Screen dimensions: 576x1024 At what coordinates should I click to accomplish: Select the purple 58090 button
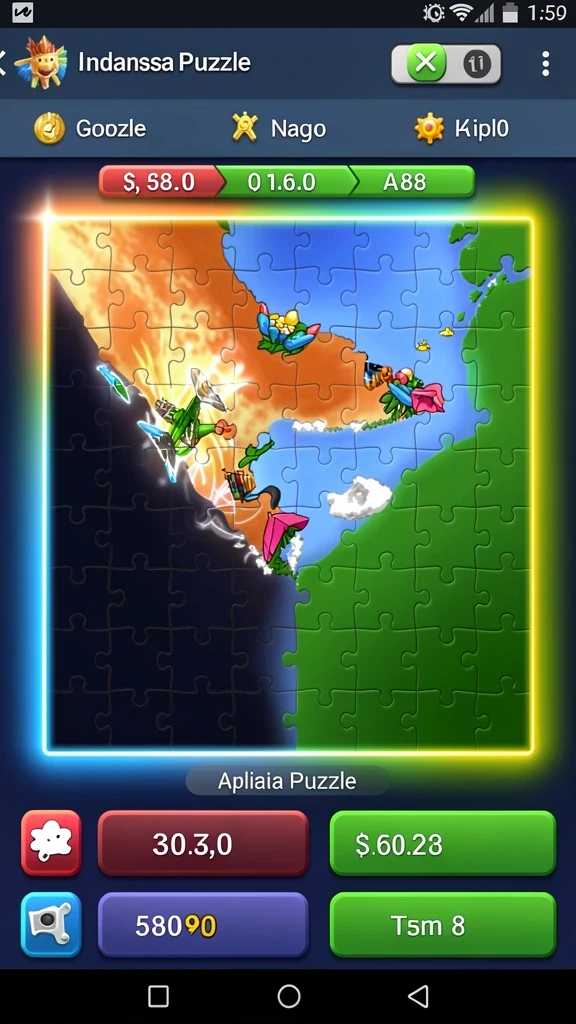point(203,924)
